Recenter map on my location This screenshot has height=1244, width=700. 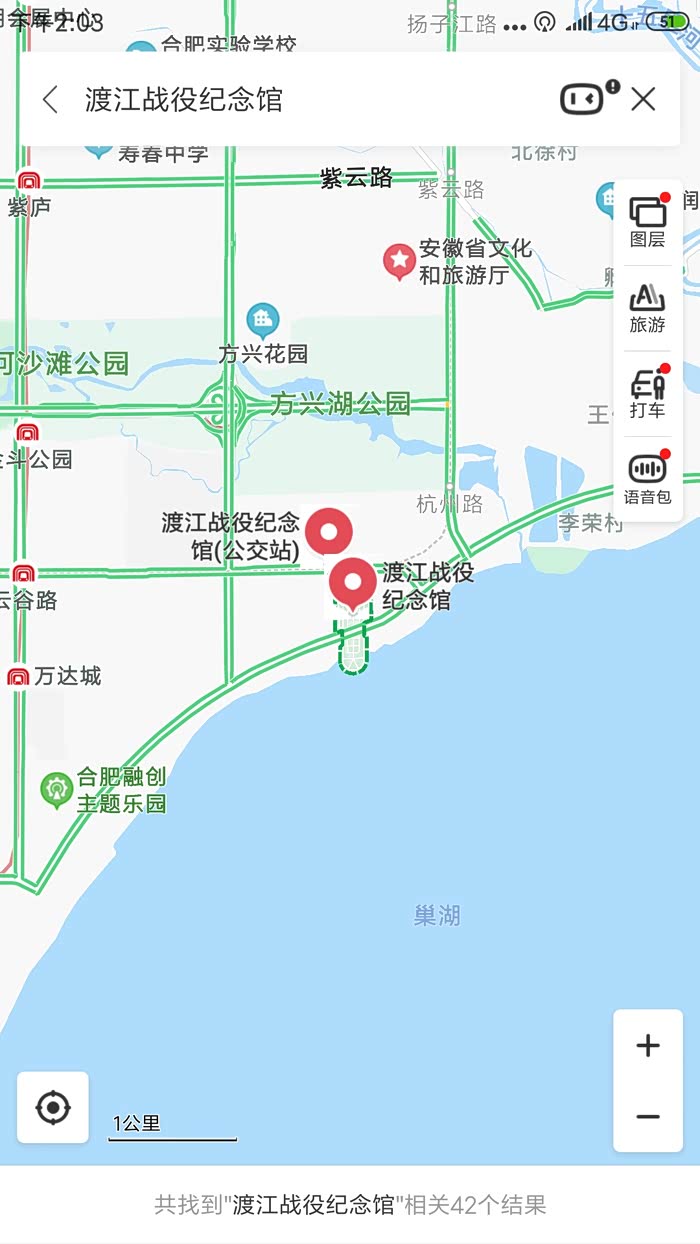pos(53,1108)
